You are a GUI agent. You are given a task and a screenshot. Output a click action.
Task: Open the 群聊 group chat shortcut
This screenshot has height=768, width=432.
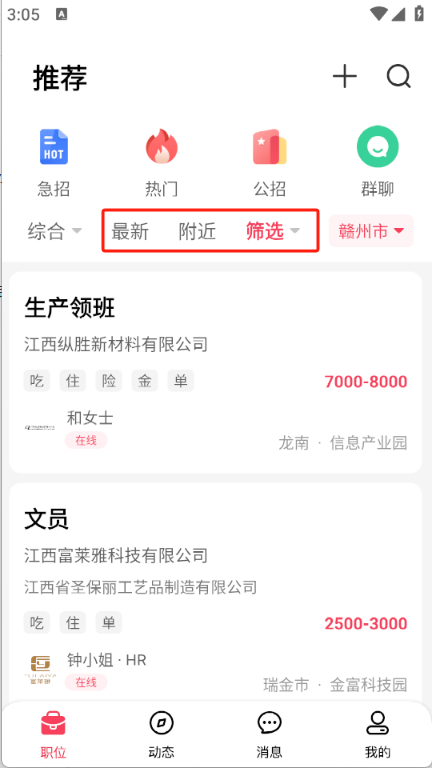tap(378, 162)
